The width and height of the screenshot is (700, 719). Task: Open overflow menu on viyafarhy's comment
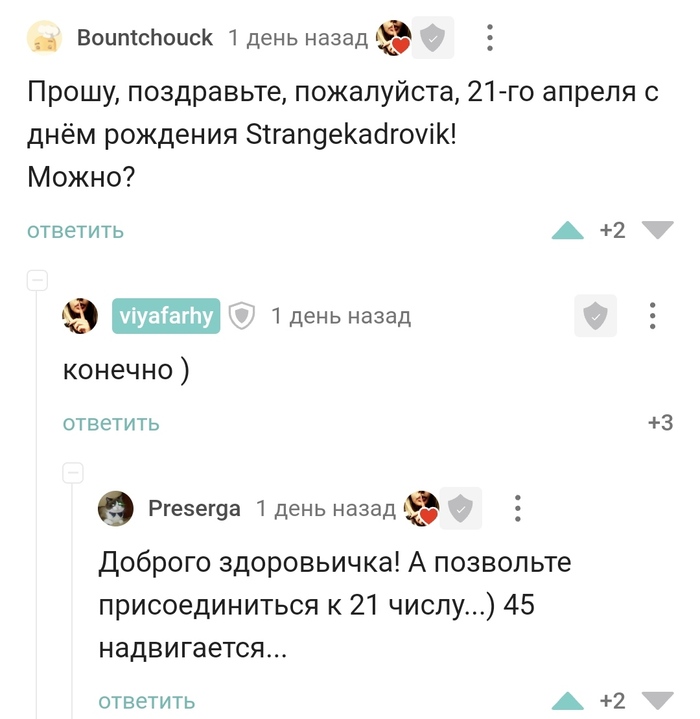click(652, 317)
